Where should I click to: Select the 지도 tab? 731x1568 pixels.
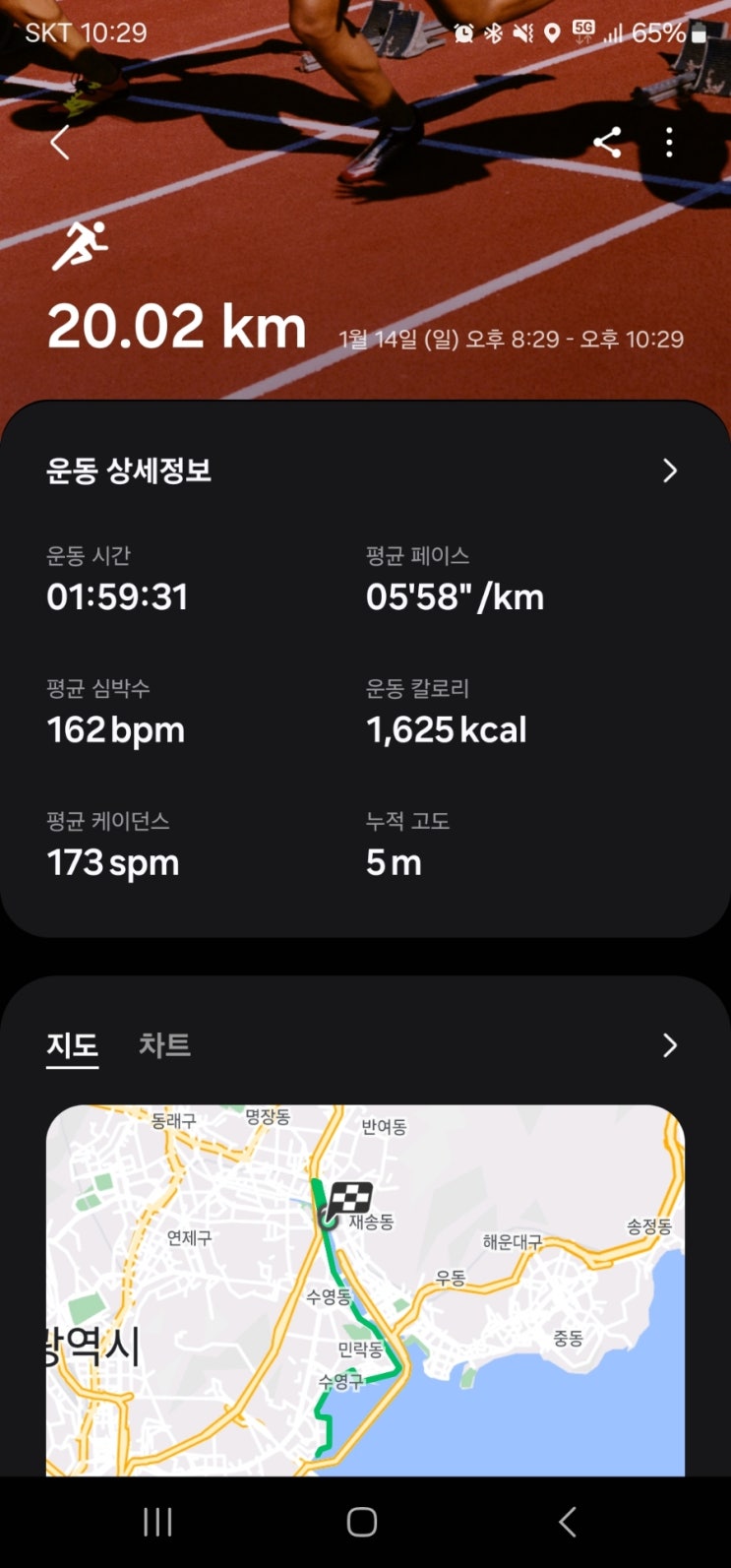(72, 1045)
